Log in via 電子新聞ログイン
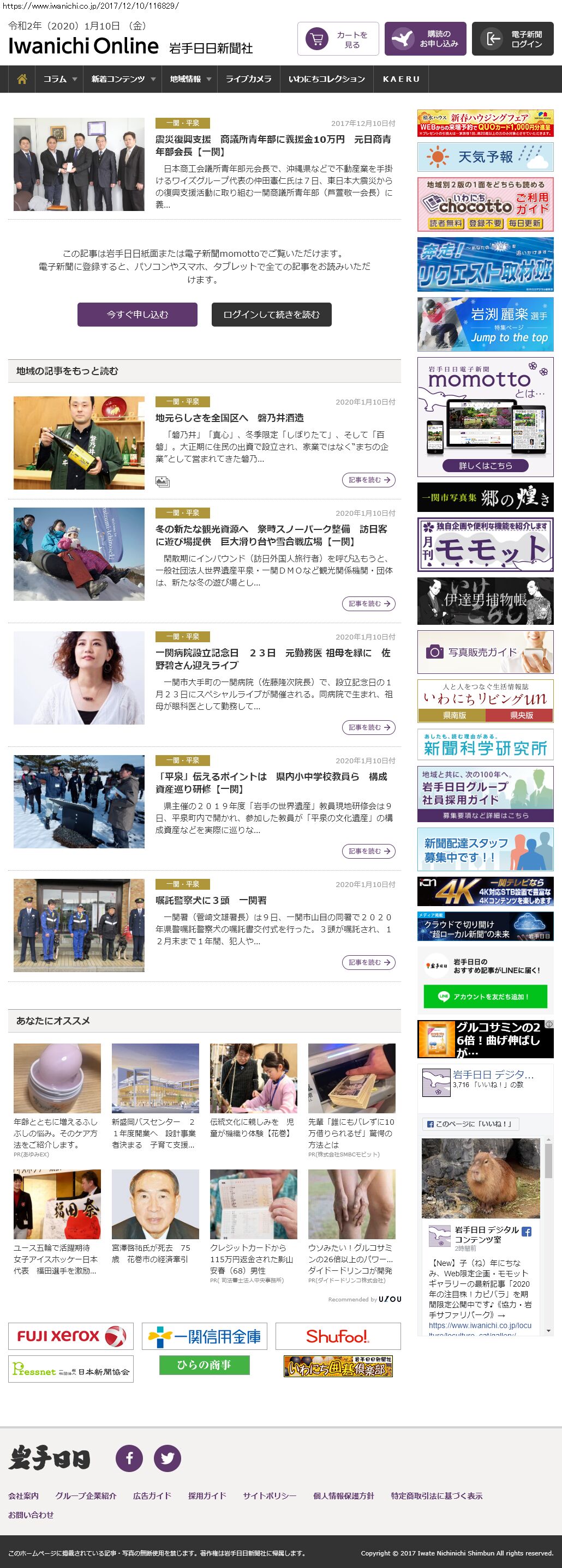The height and width of the screenshot is (1568, 562). point(512,39)
